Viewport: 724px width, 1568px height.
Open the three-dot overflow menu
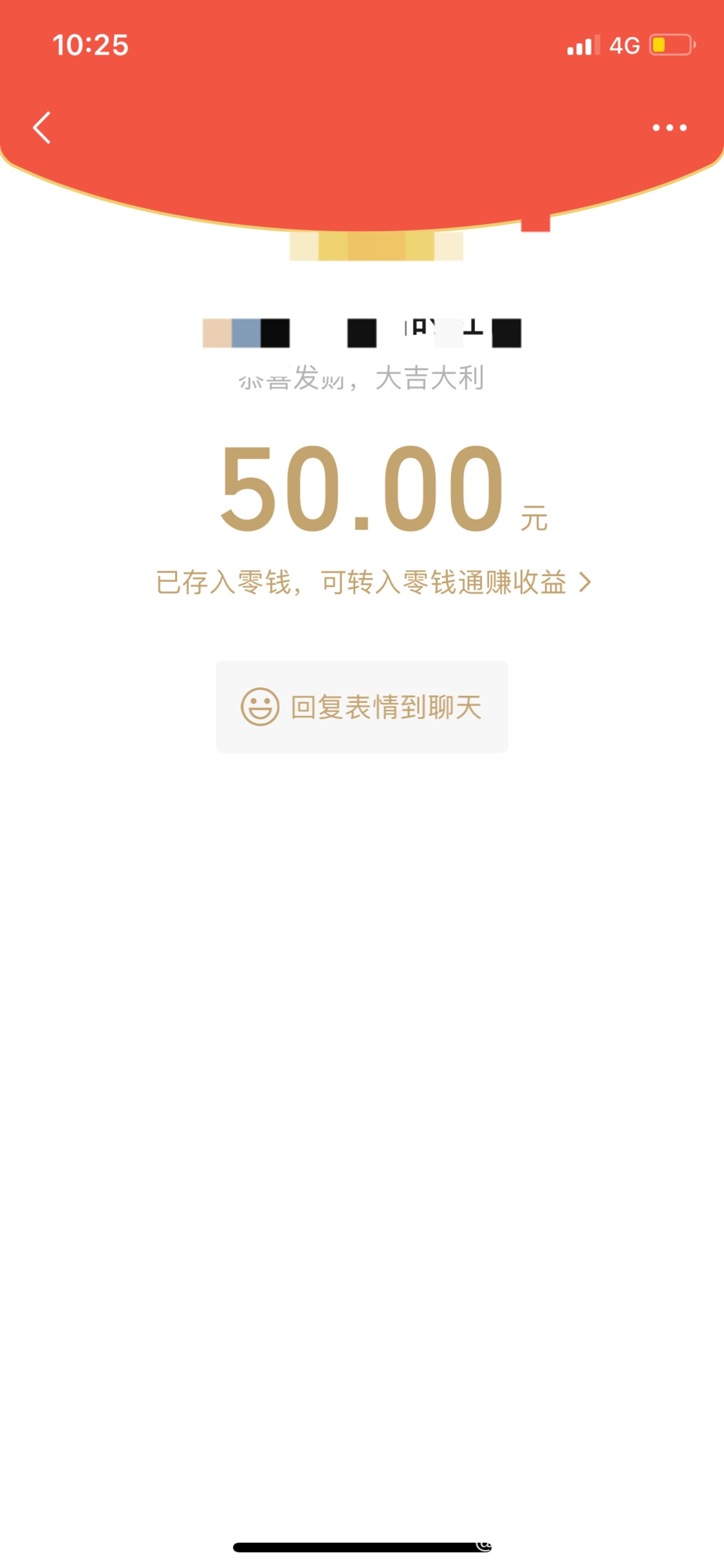pyautogui.click(x=669, y=127)
